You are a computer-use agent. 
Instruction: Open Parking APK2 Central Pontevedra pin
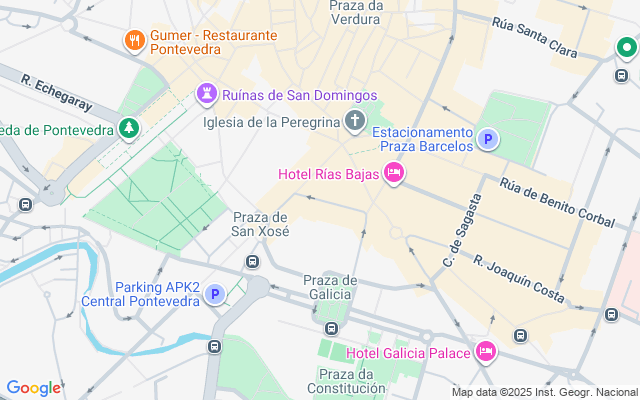214,295
